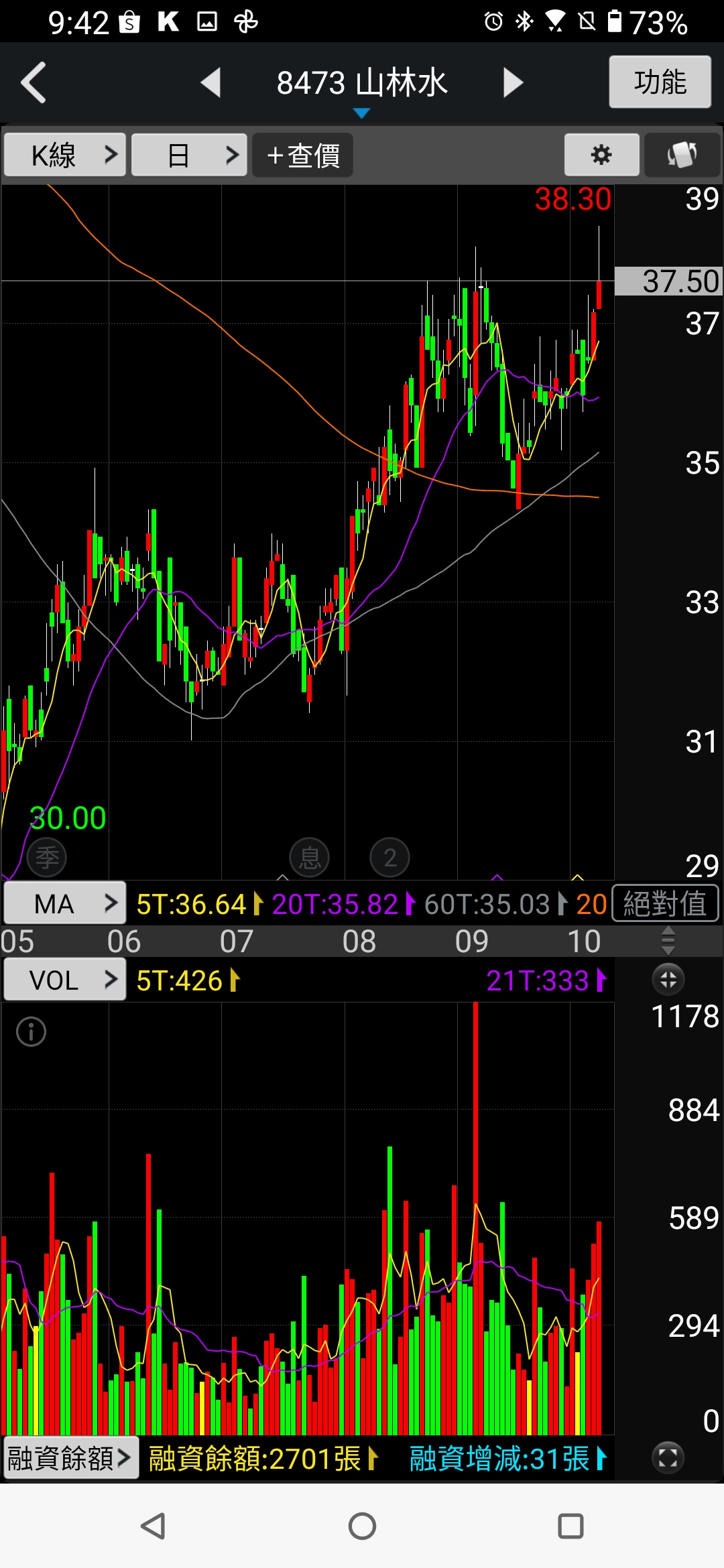Switch to the next stock
This screenshot has height=1568, width=724.
[513, 83]
